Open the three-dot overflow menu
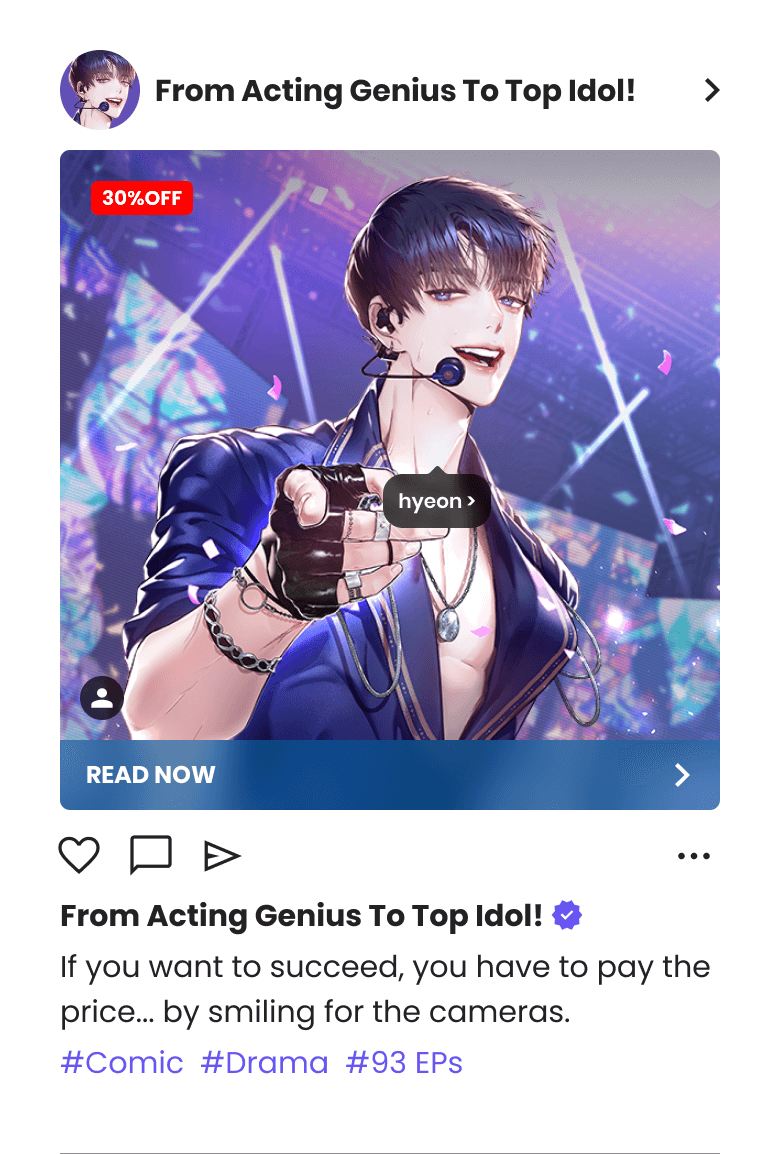The image size is (780, 1154). (693, 856)
